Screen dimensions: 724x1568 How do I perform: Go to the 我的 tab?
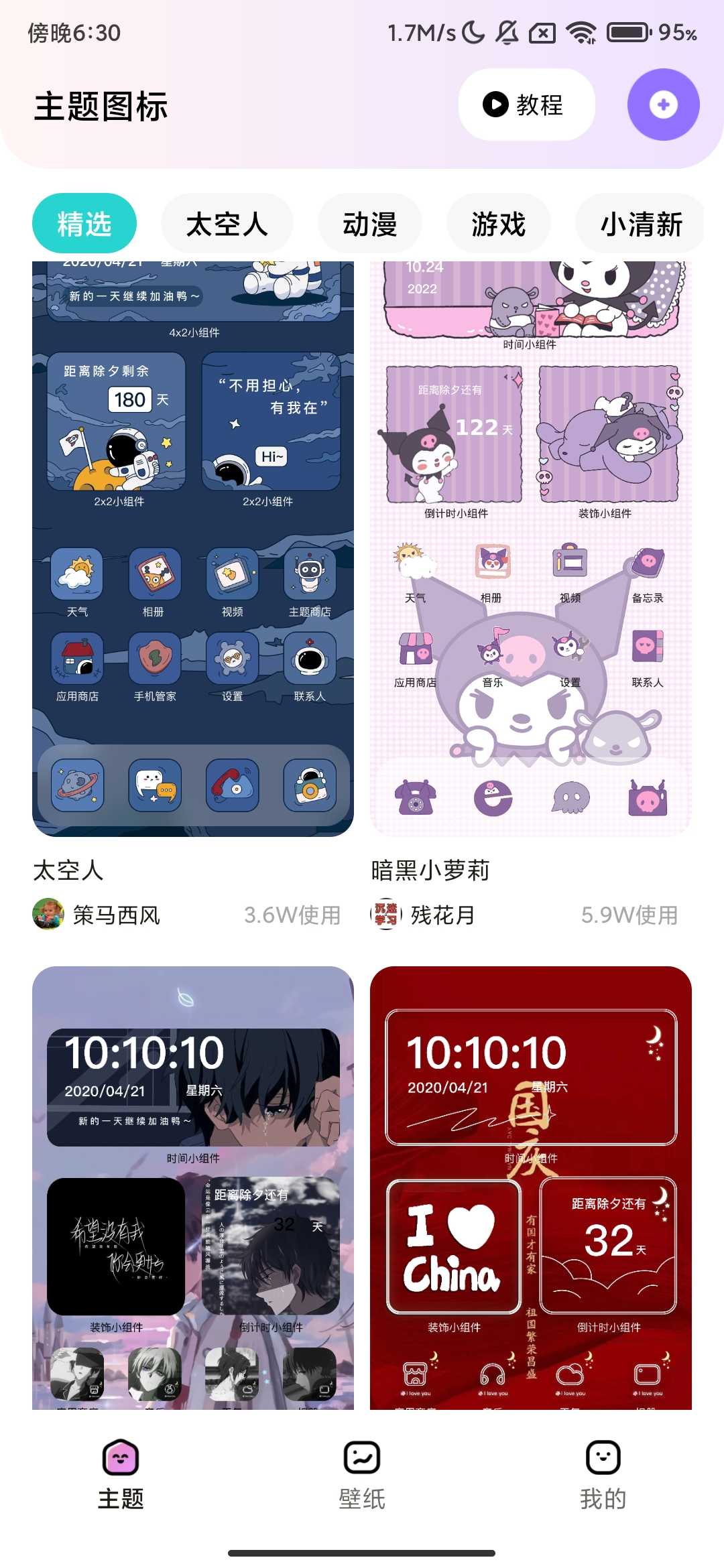tap(603, 1474)
